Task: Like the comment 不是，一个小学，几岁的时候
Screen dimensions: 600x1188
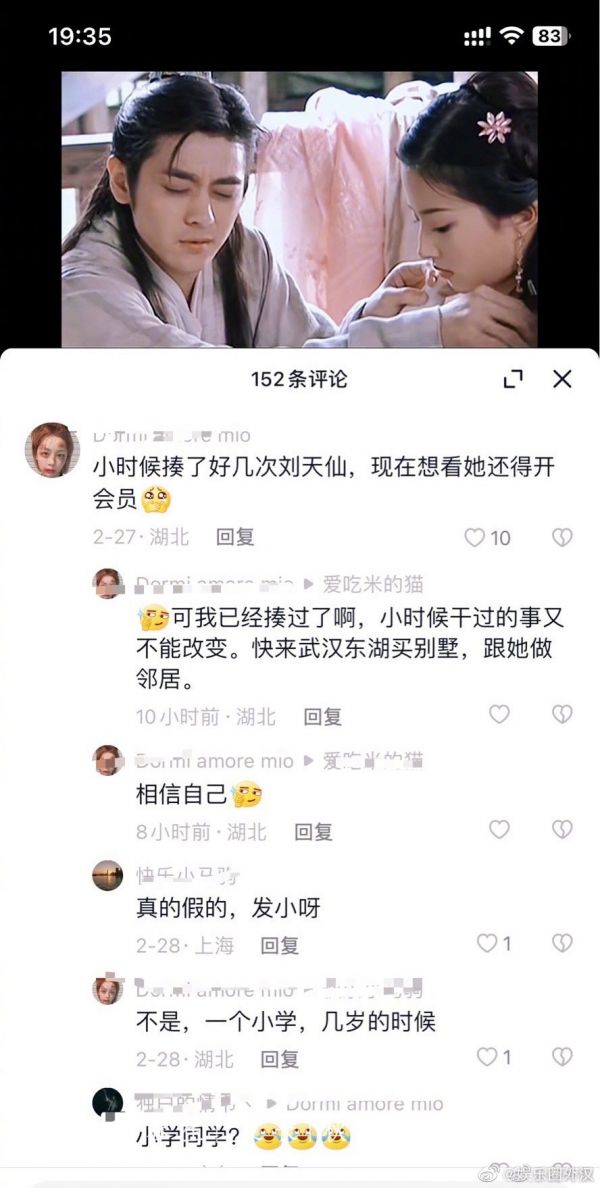Action: [487, 1057]
